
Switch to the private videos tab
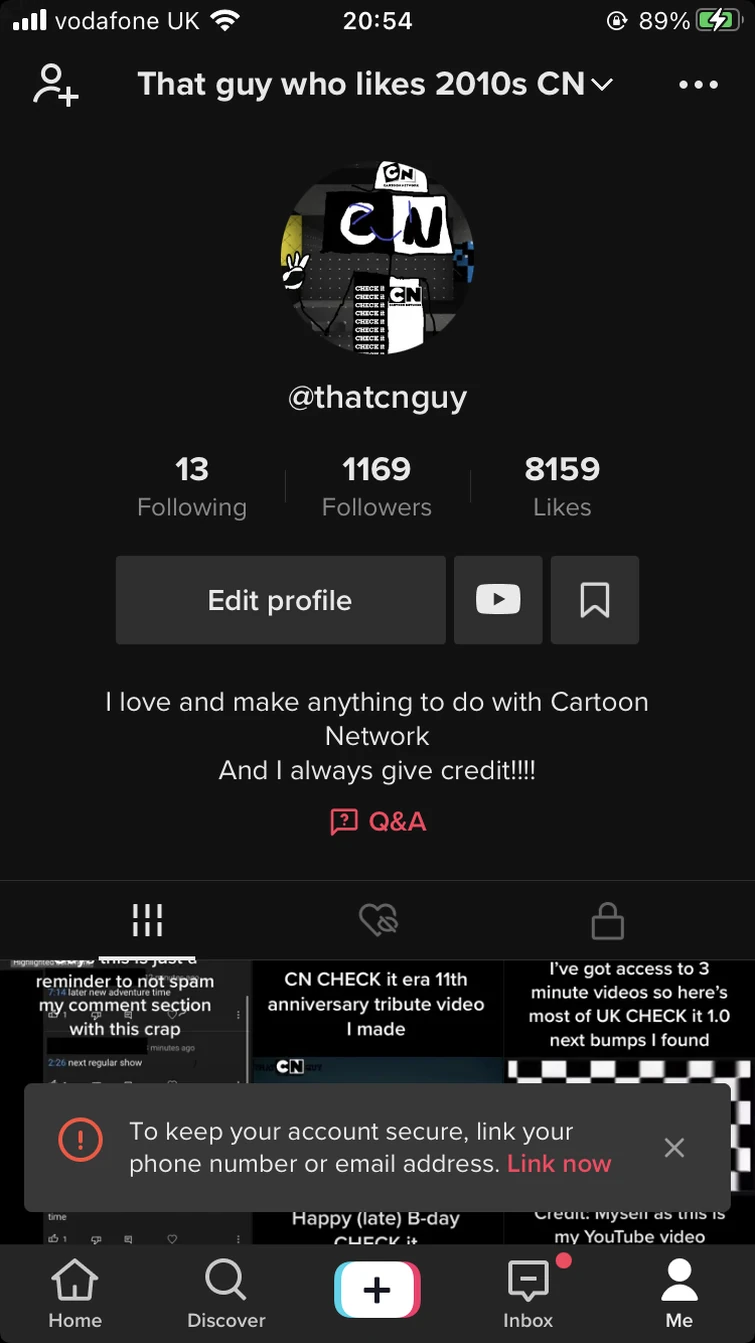pyautogui.click(x=607, y=920)
